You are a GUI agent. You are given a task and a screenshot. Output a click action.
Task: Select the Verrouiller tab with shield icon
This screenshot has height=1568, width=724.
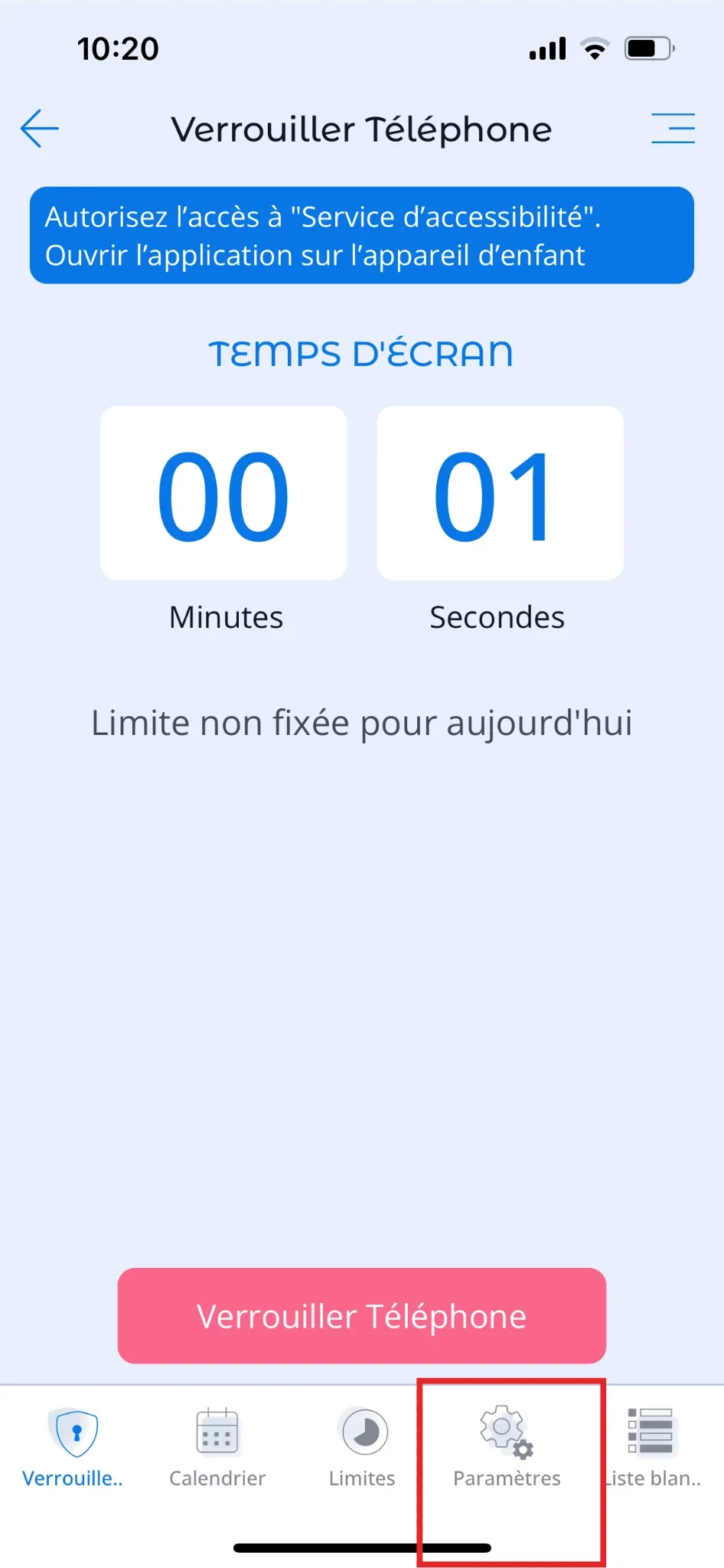pos(73,1445)
